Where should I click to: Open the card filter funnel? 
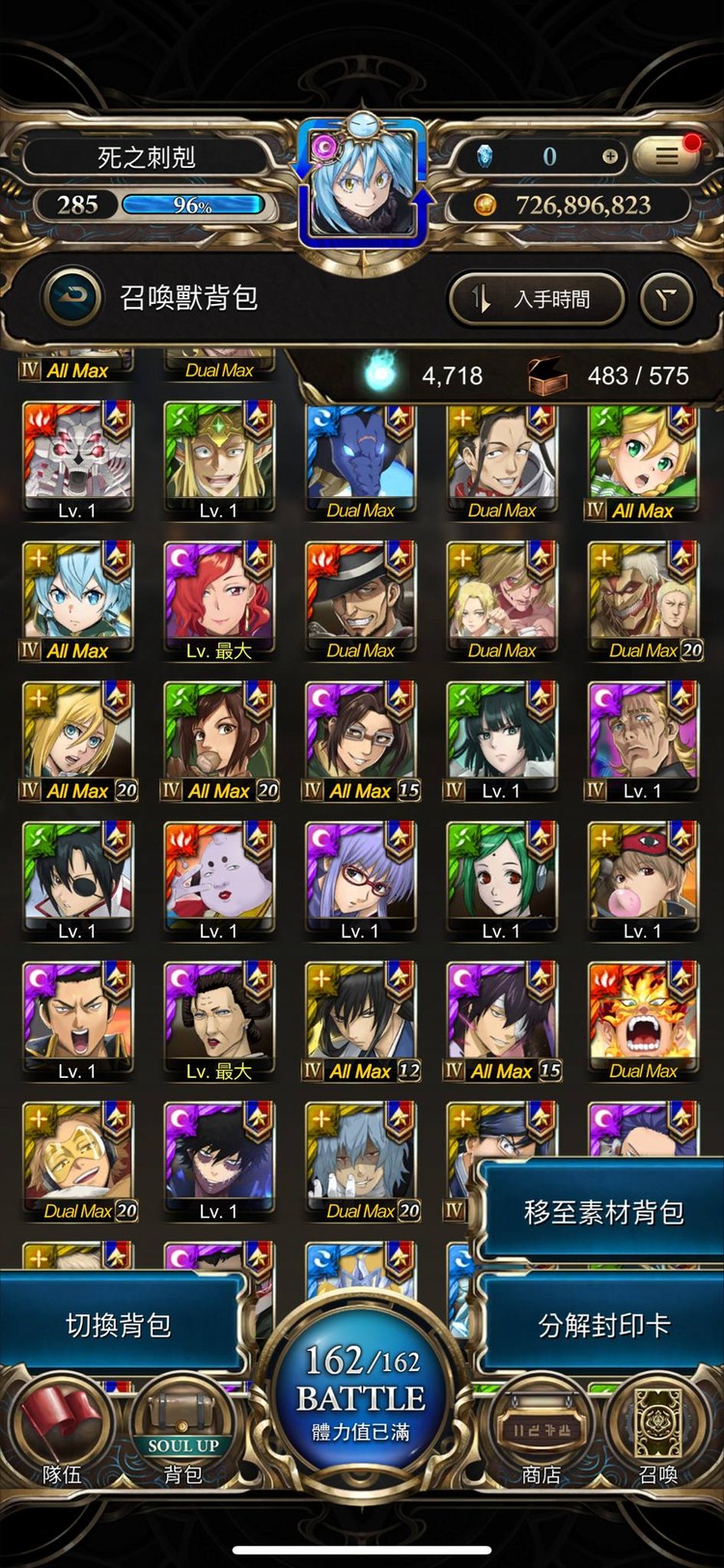666,299
